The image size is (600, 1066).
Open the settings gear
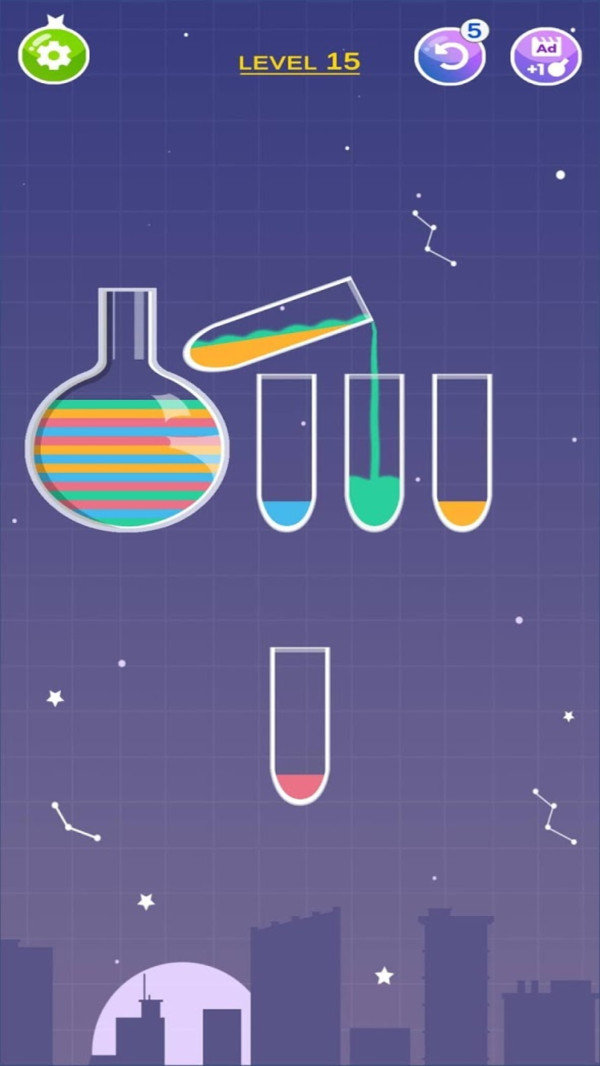pos(54,54)
